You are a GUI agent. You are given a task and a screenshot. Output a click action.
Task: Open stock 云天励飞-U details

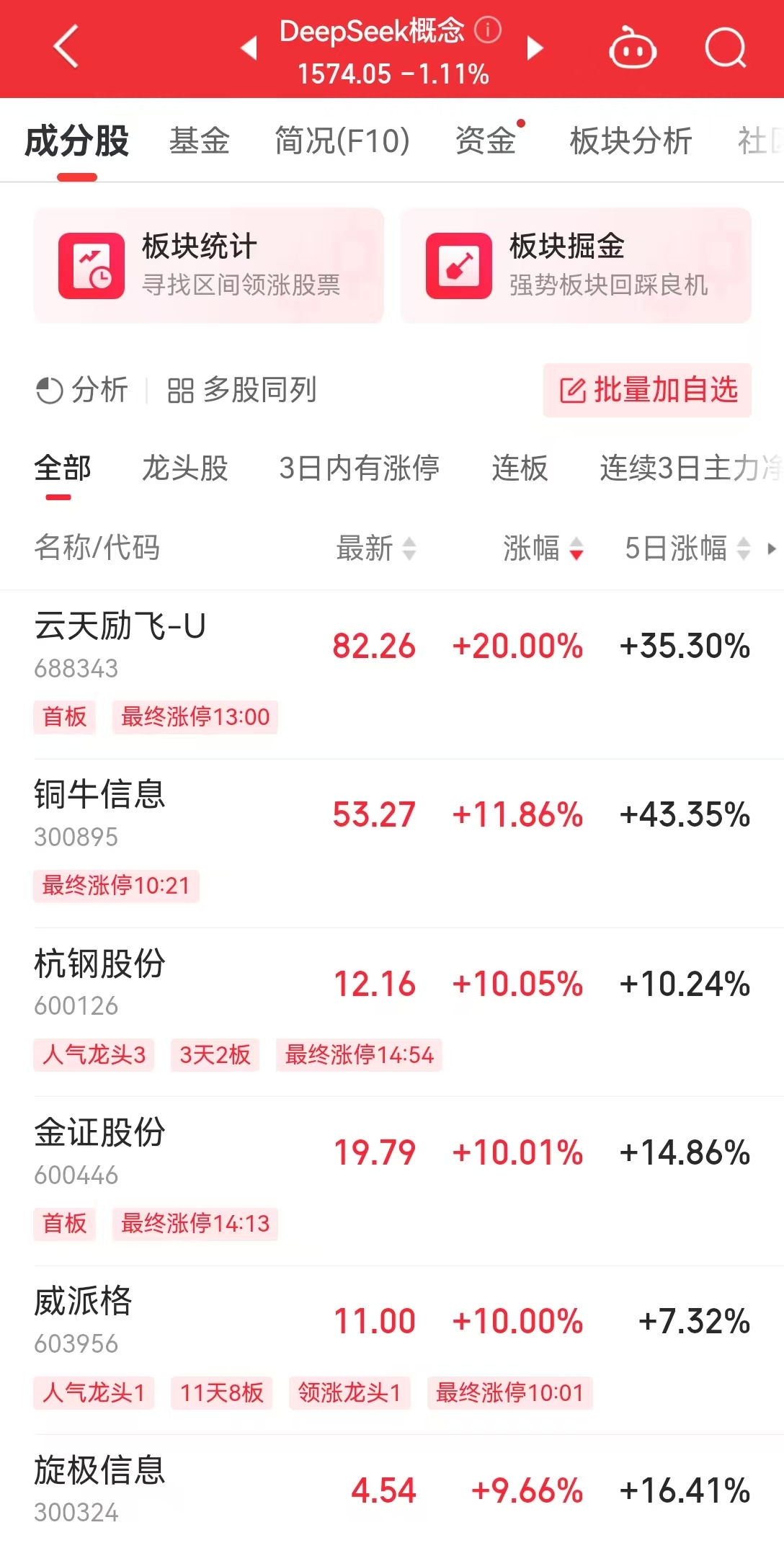point(392,675)
